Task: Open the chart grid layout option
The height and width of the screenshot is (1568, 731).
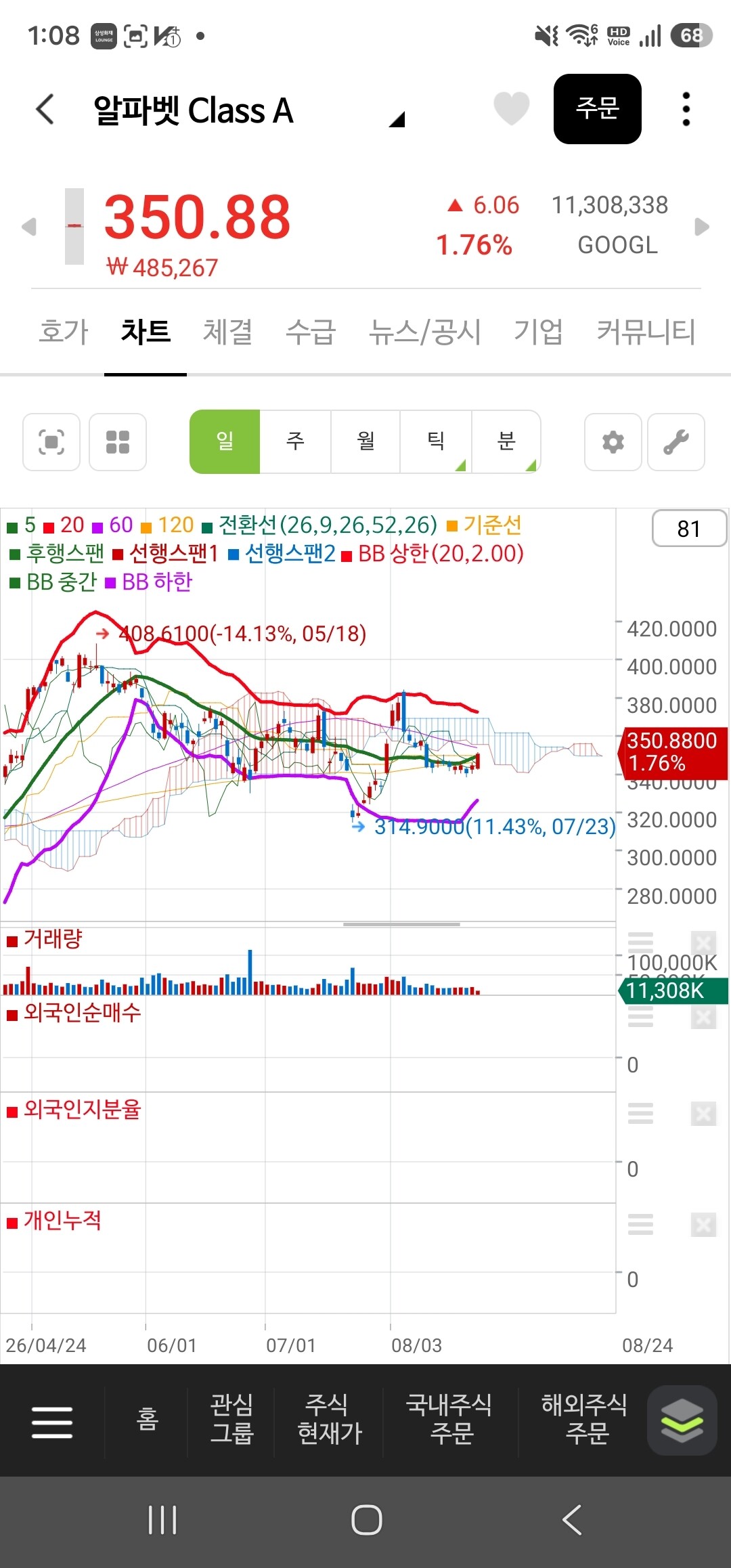Action: pyautogui.click(x=118, y=442)
